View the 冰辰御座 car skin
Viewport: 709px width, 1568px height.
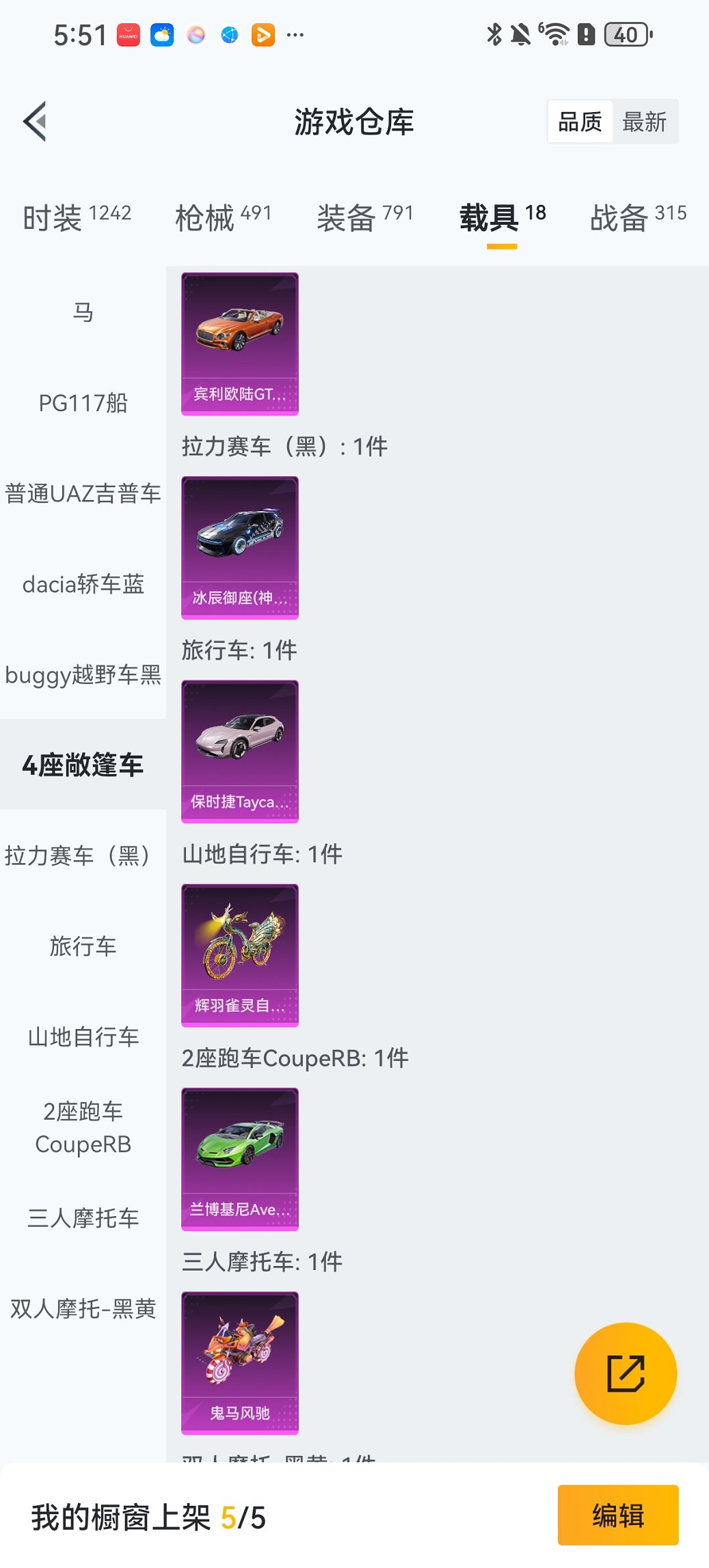coord(240,547)
